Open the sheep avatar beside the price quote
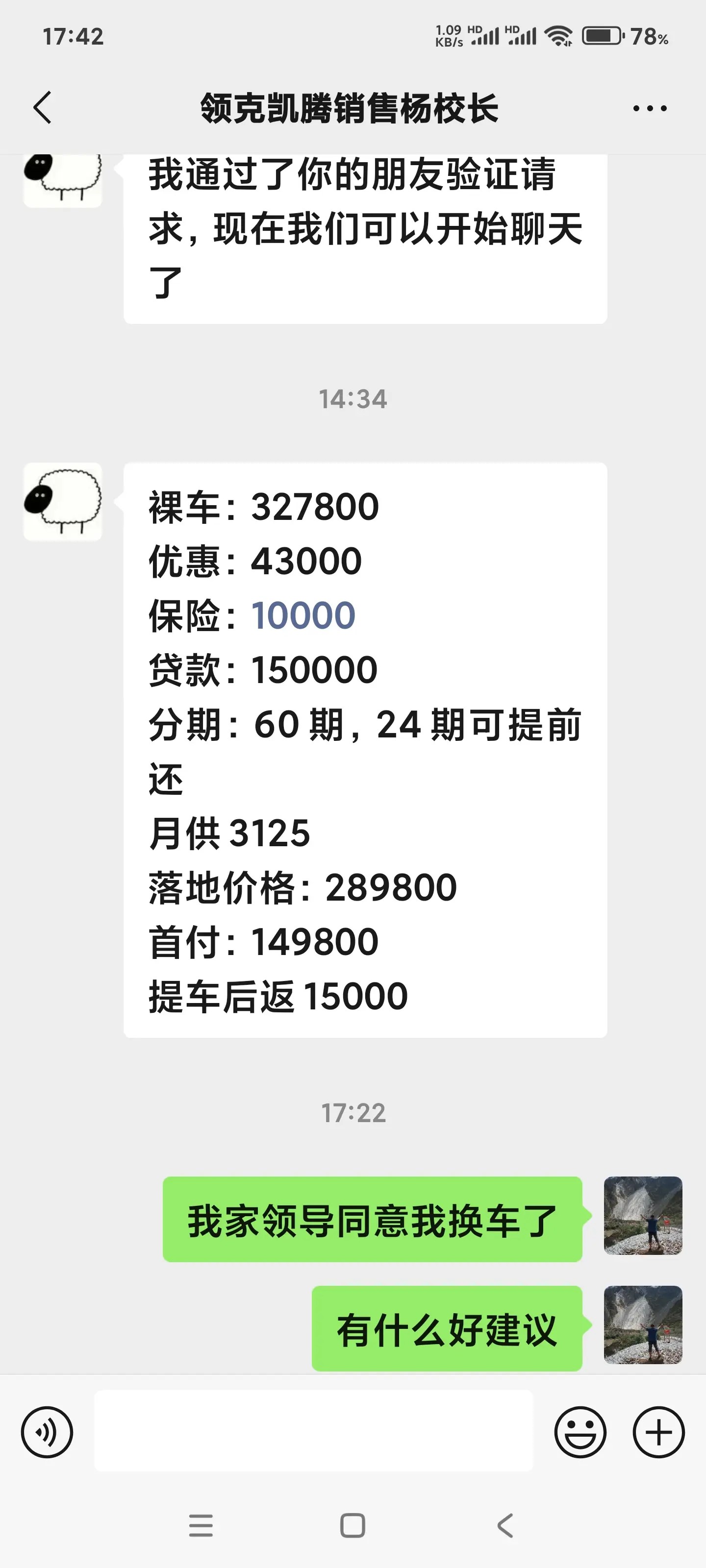Image resolution: width=706 pixels, height=1568 pixels. tap(63, 502)
